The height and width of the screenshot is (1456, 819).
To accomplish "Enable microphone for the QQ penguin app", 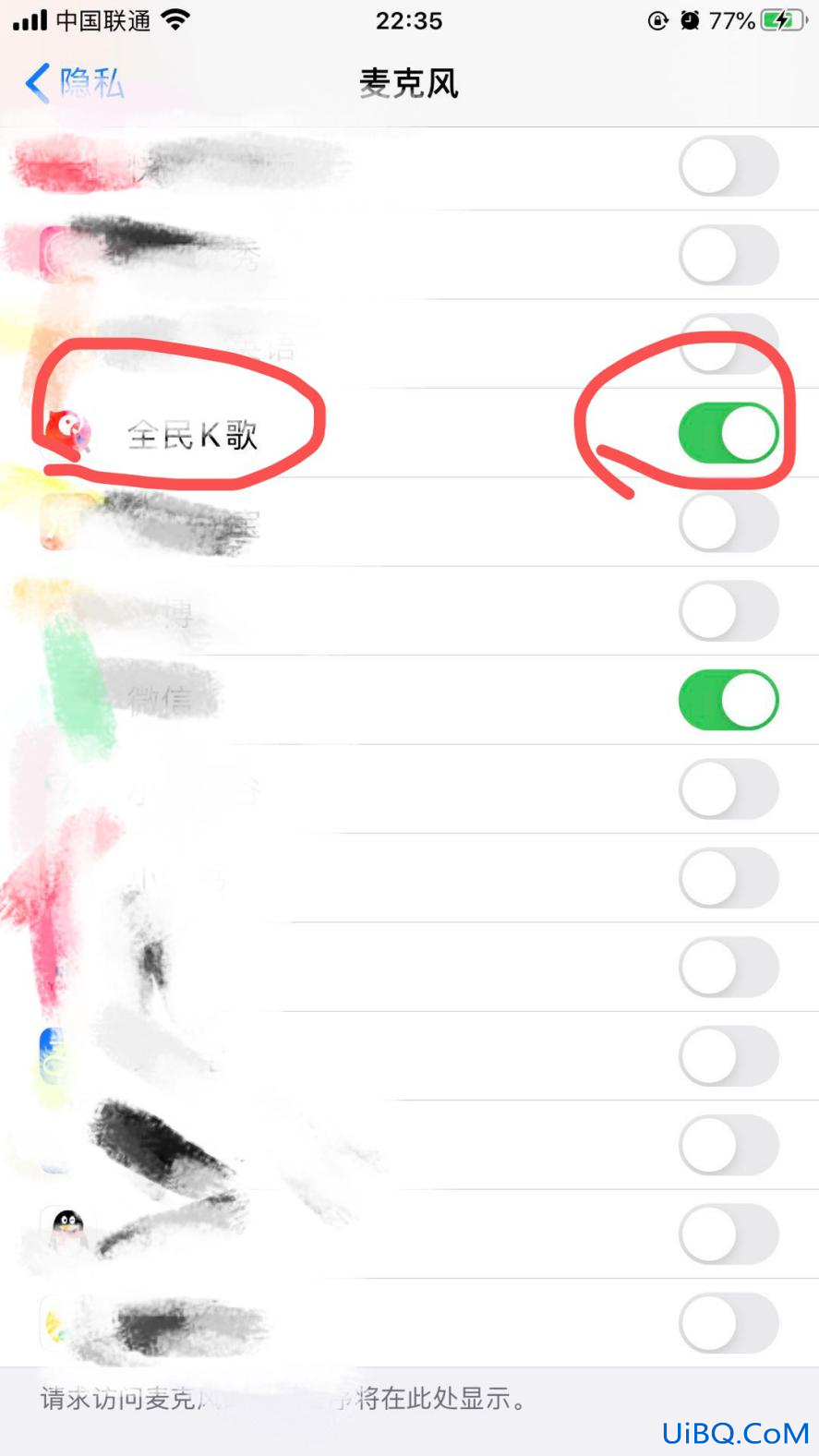I will coord(728,1233).
